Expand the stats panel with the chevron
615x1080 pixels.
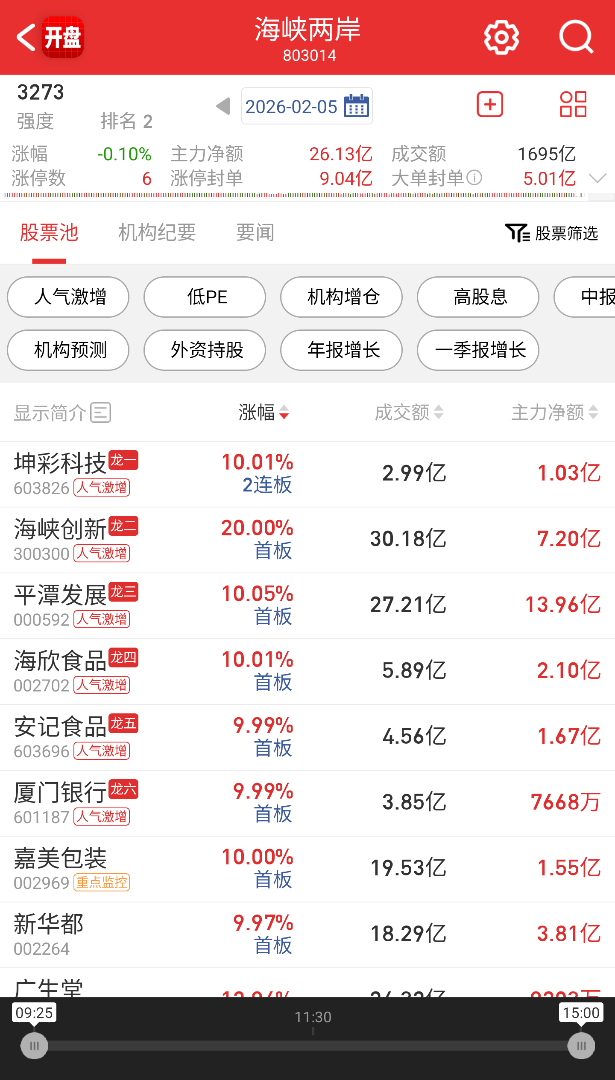click(x=598, y=178)
